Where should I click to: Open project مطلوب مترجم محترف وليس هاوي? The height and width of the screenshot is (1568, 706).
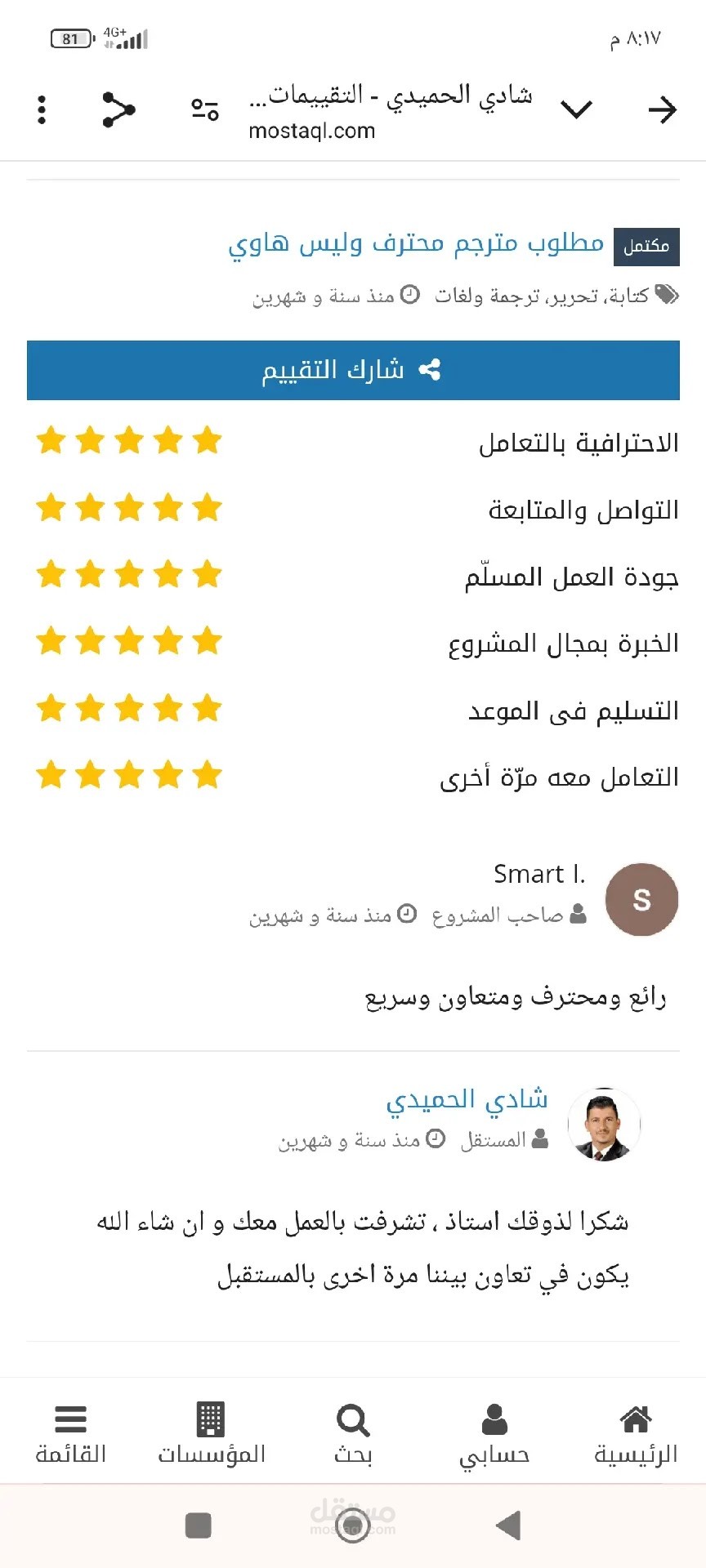(x=416, y=243)
